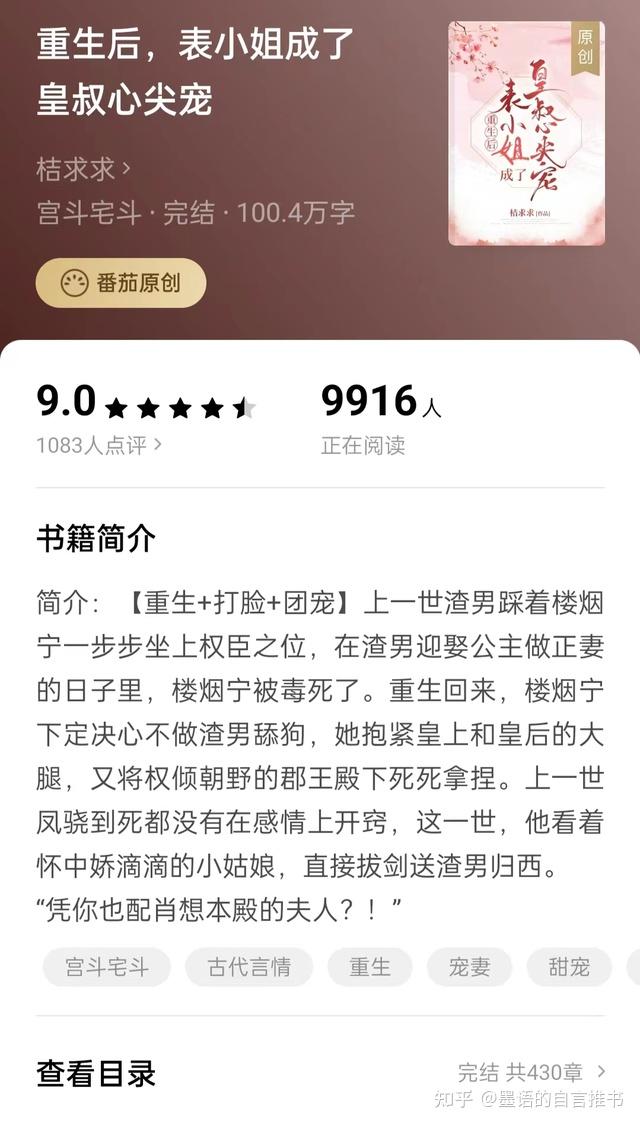Viewport: 640px width, 1125px height.
Task: Select the 甜宠 tag chip
Action: (x=569, y=967)
